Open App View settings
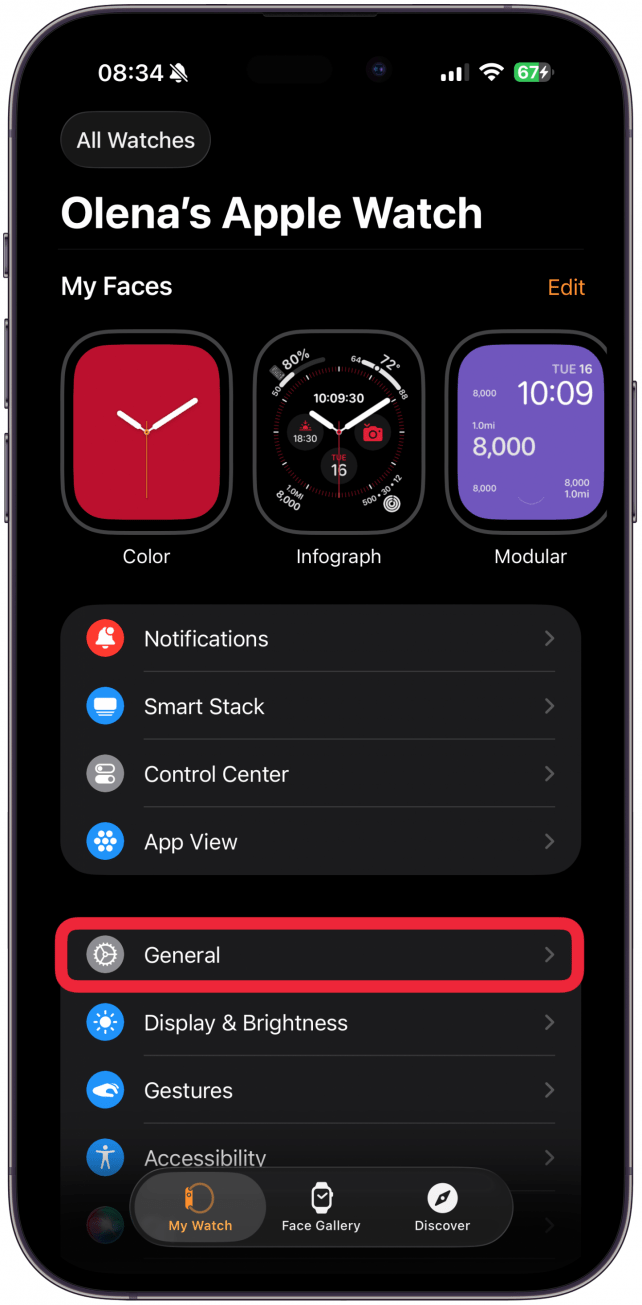 [320, 842]
